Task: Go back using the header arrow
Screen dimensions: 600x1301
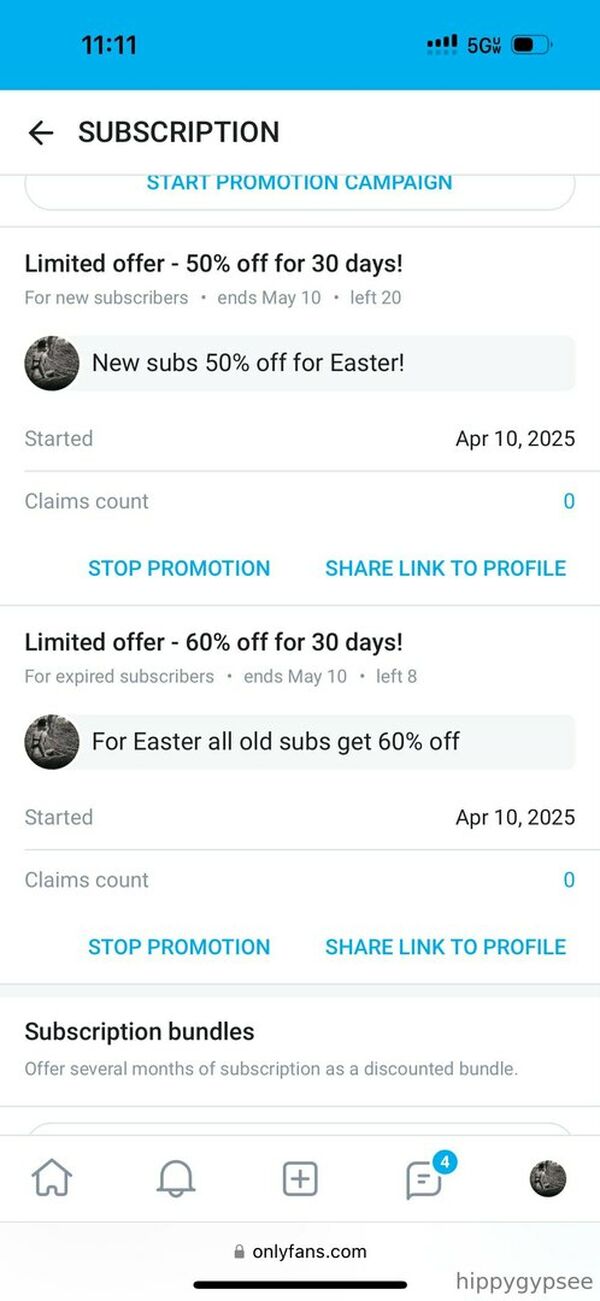Action: 40,132
